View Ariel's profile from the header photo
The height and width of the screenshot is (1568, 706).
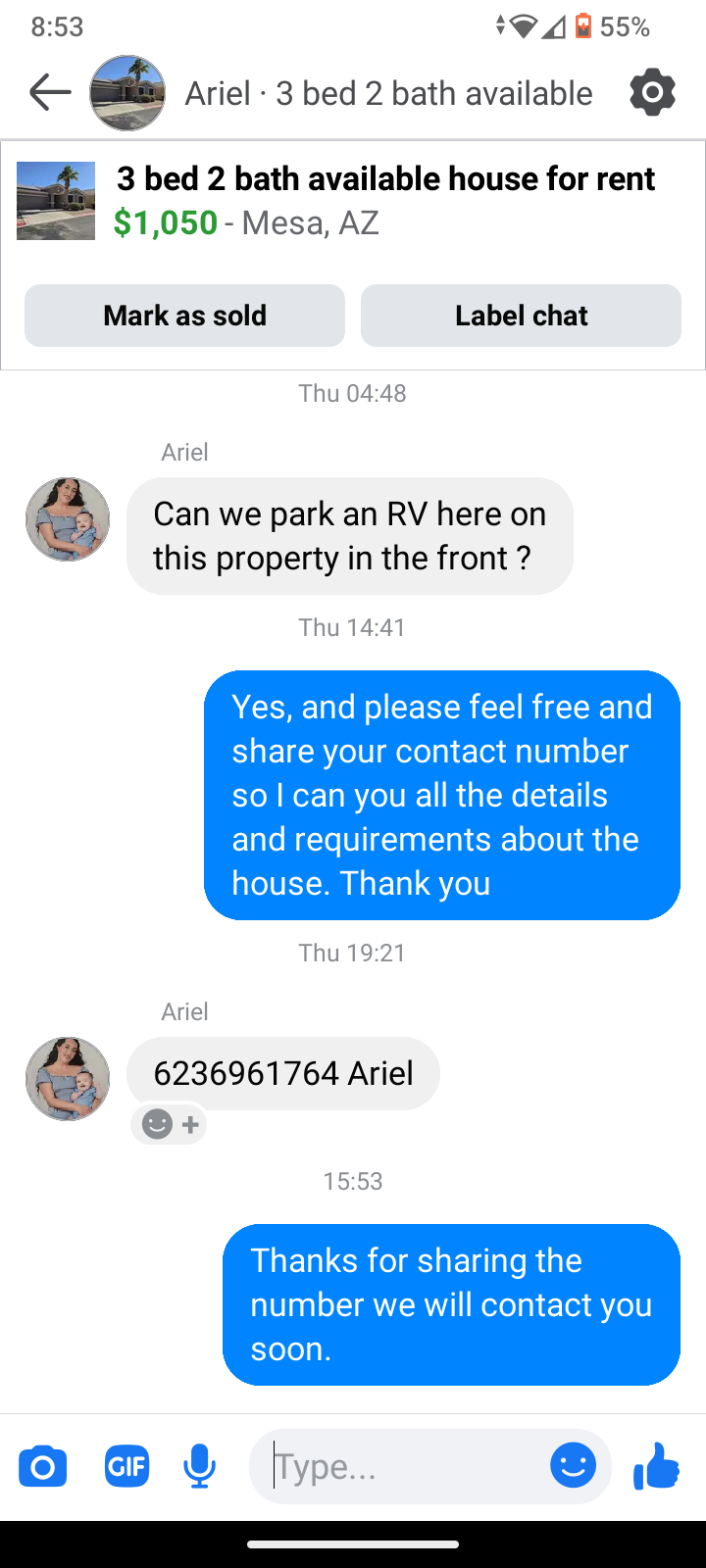click(127, 93)
